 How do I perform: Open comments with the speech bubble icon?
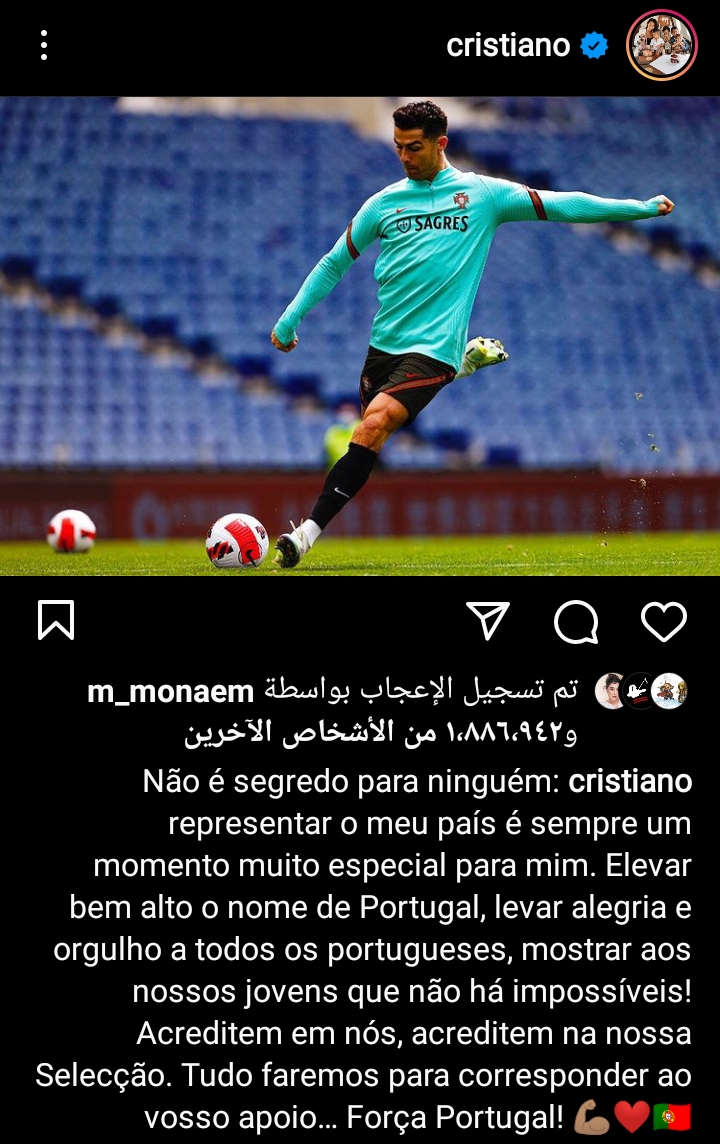point(576,622)
